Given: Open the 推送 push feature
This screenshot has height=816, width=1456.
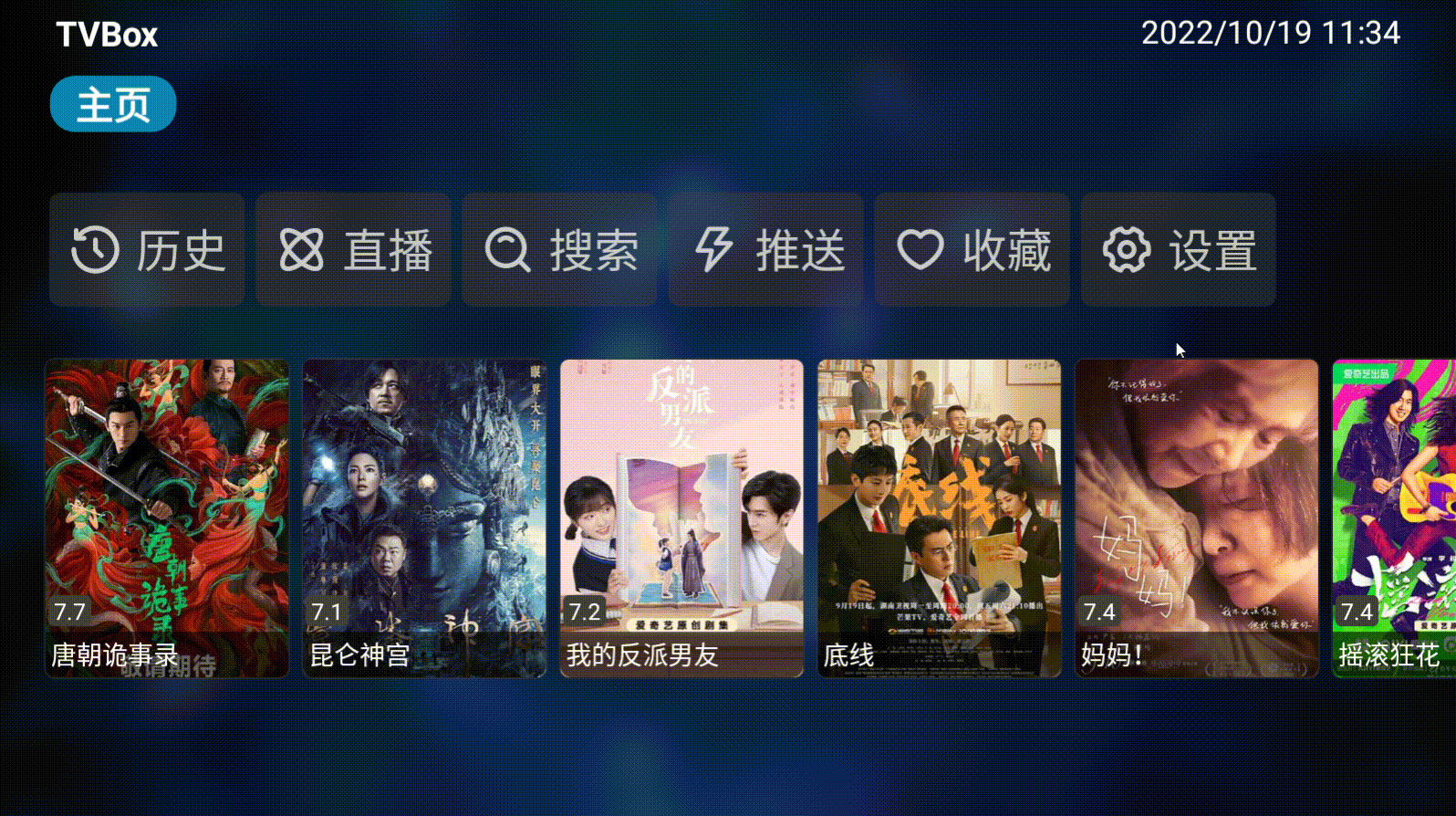Looking at the screenshot, I should coord(765,249).
